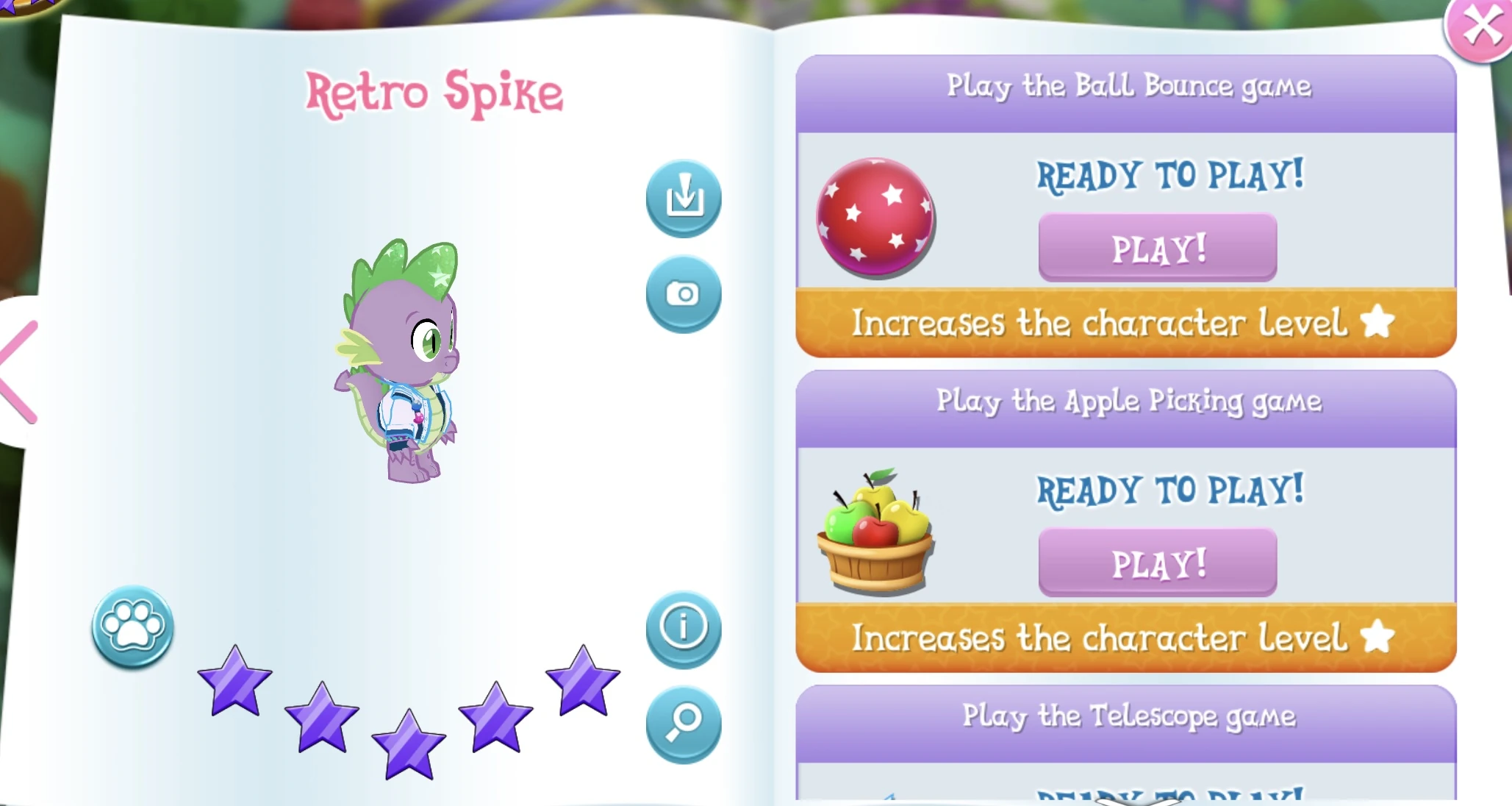Viewport: 1512px width, 806px height.
Task: Close the Retro Spike book
Action: 1479,28
